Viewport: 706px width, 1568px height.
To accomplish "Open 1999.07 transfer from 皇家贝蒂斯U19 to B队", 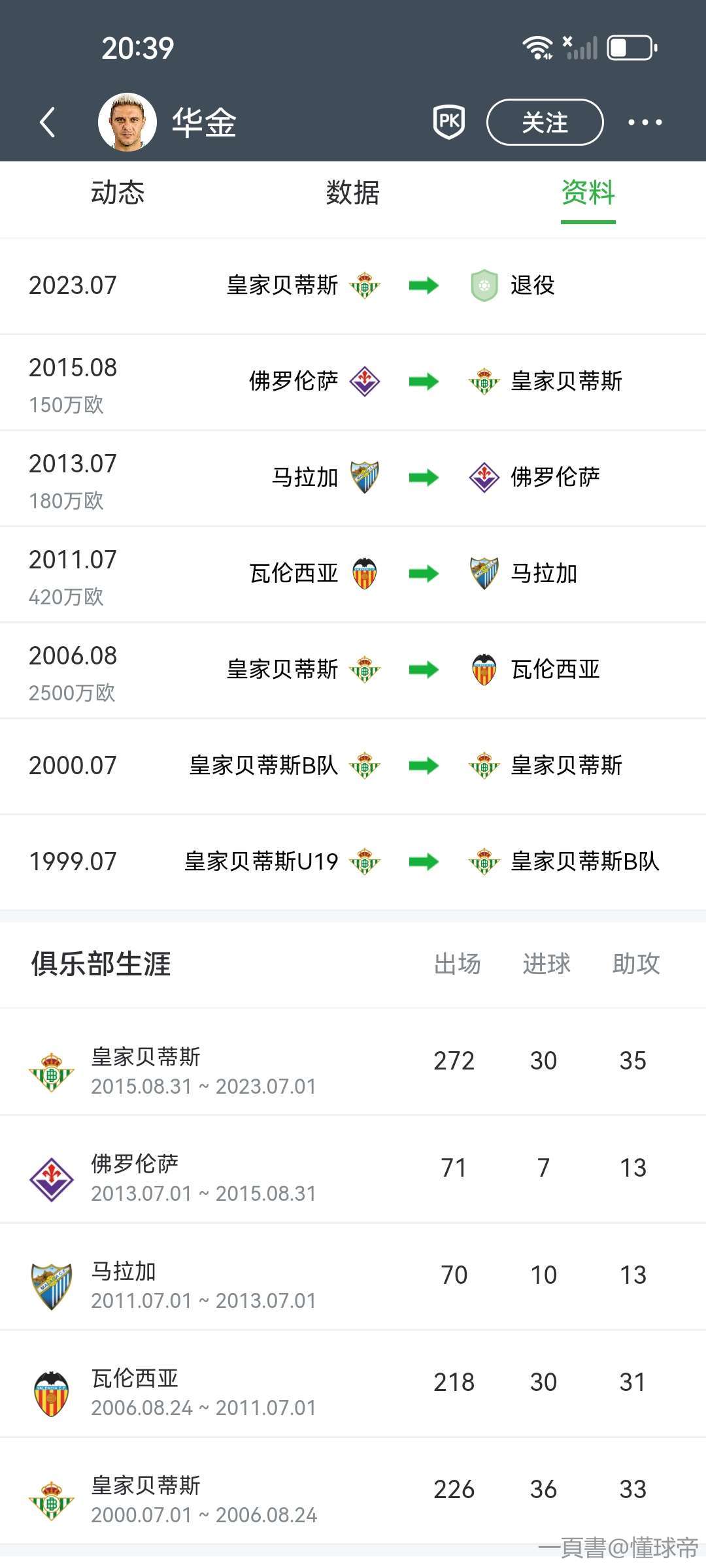I will [353, 862].
